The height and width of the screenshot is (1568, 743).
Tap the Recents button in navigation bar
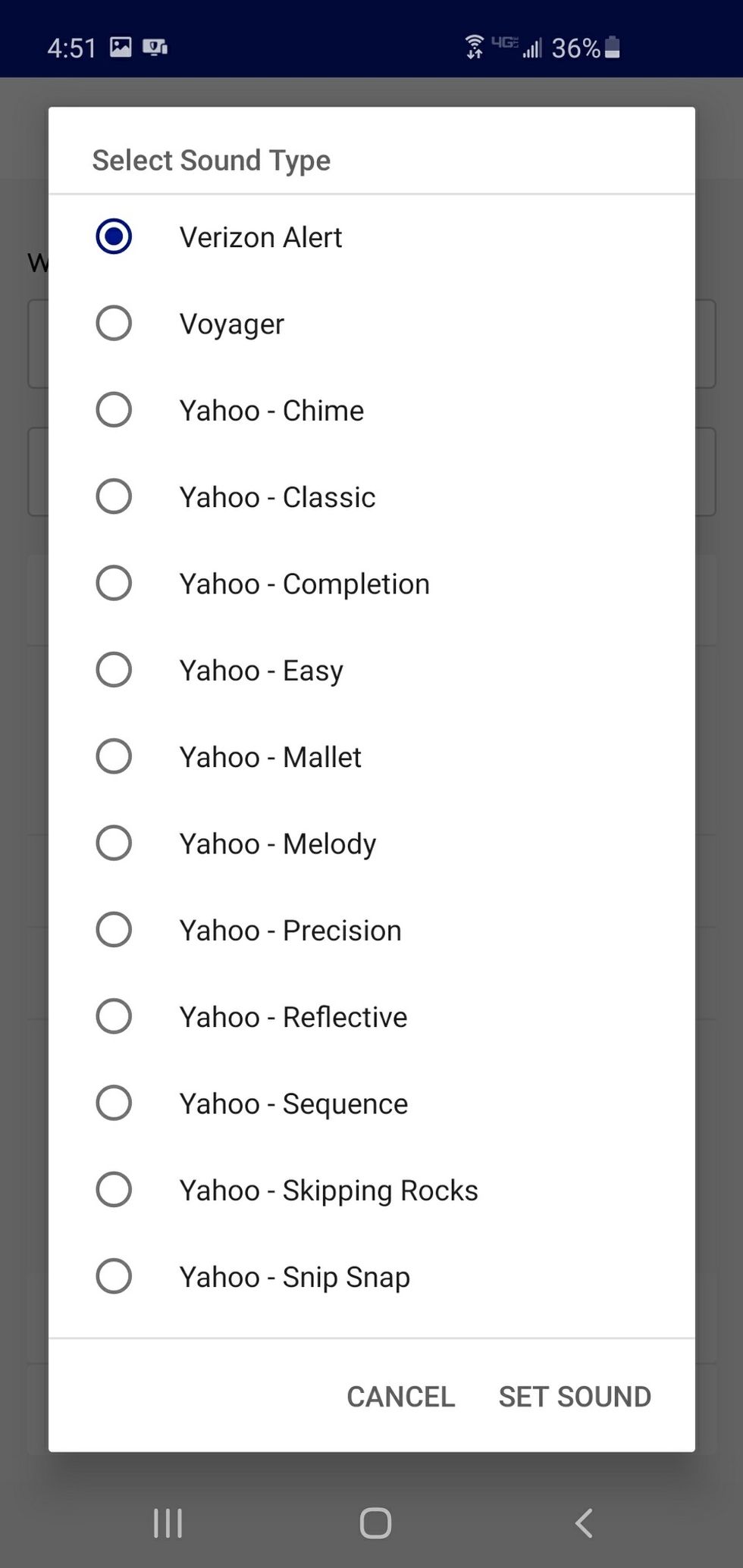coord(167,1521)
